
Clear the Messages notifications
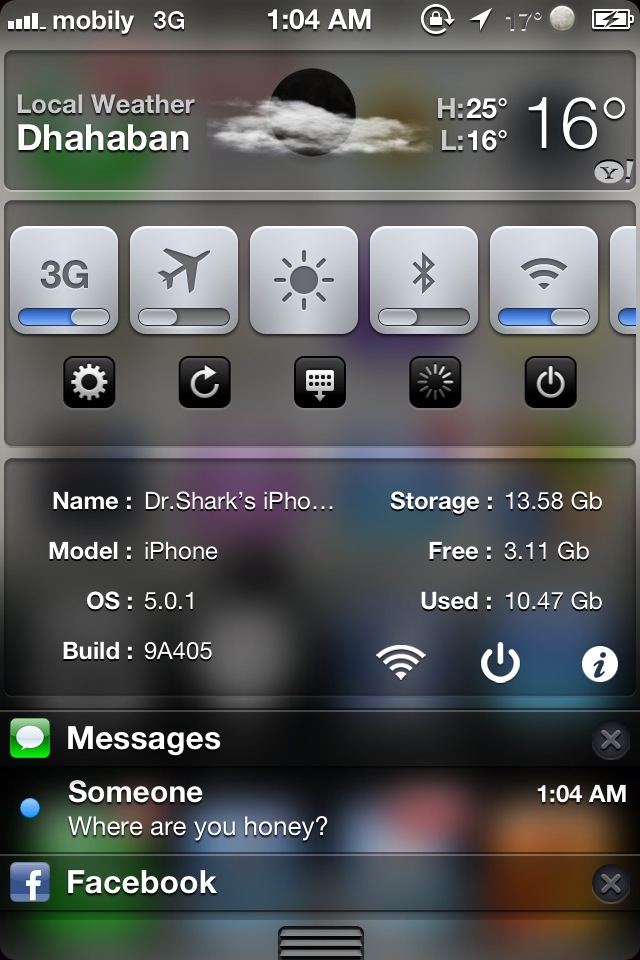pyautogui.click(x=610, y=740)
